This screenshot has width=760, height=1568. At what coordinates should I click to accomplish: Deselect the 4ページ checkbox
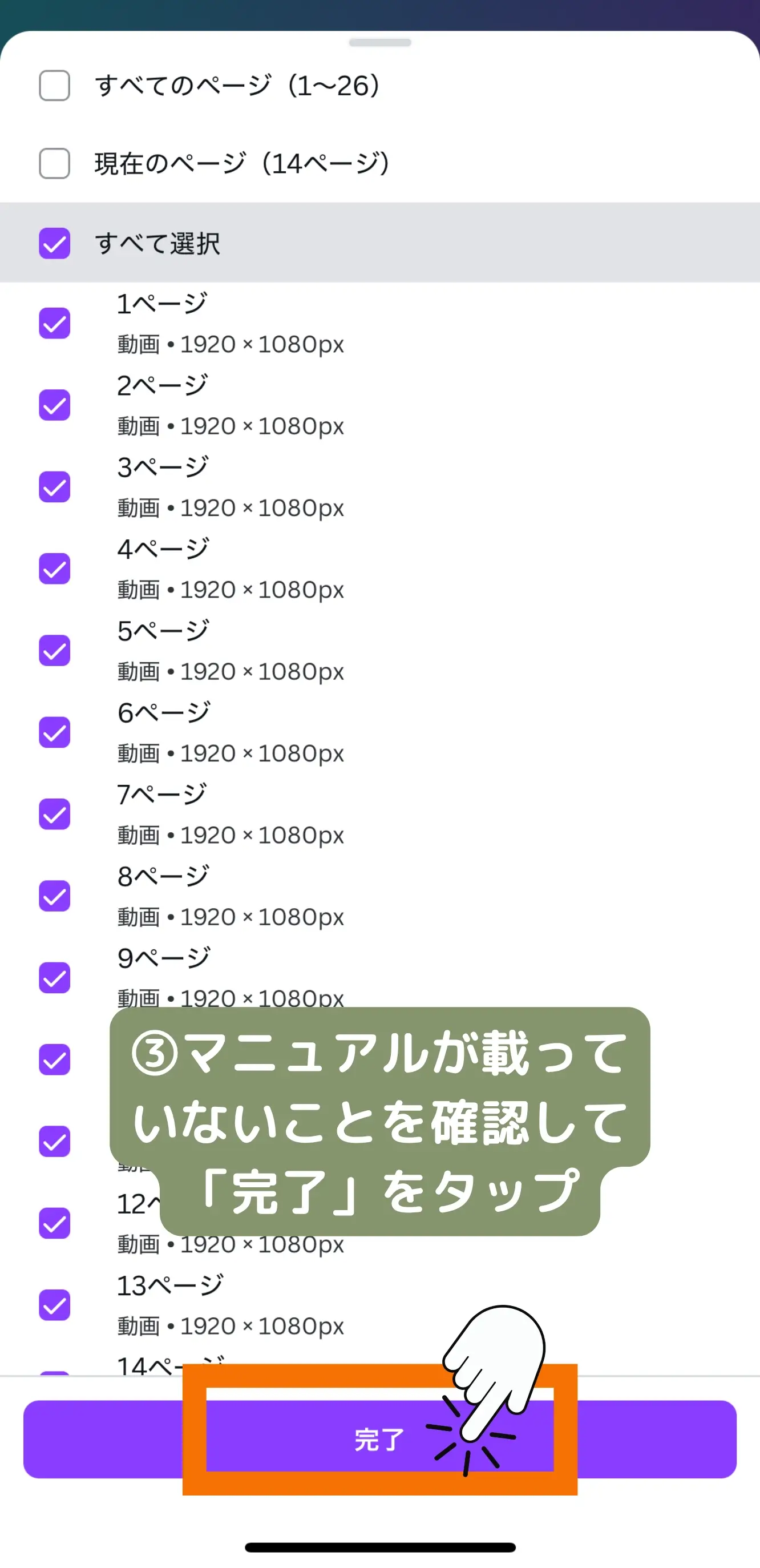click(x=54, y=568)
